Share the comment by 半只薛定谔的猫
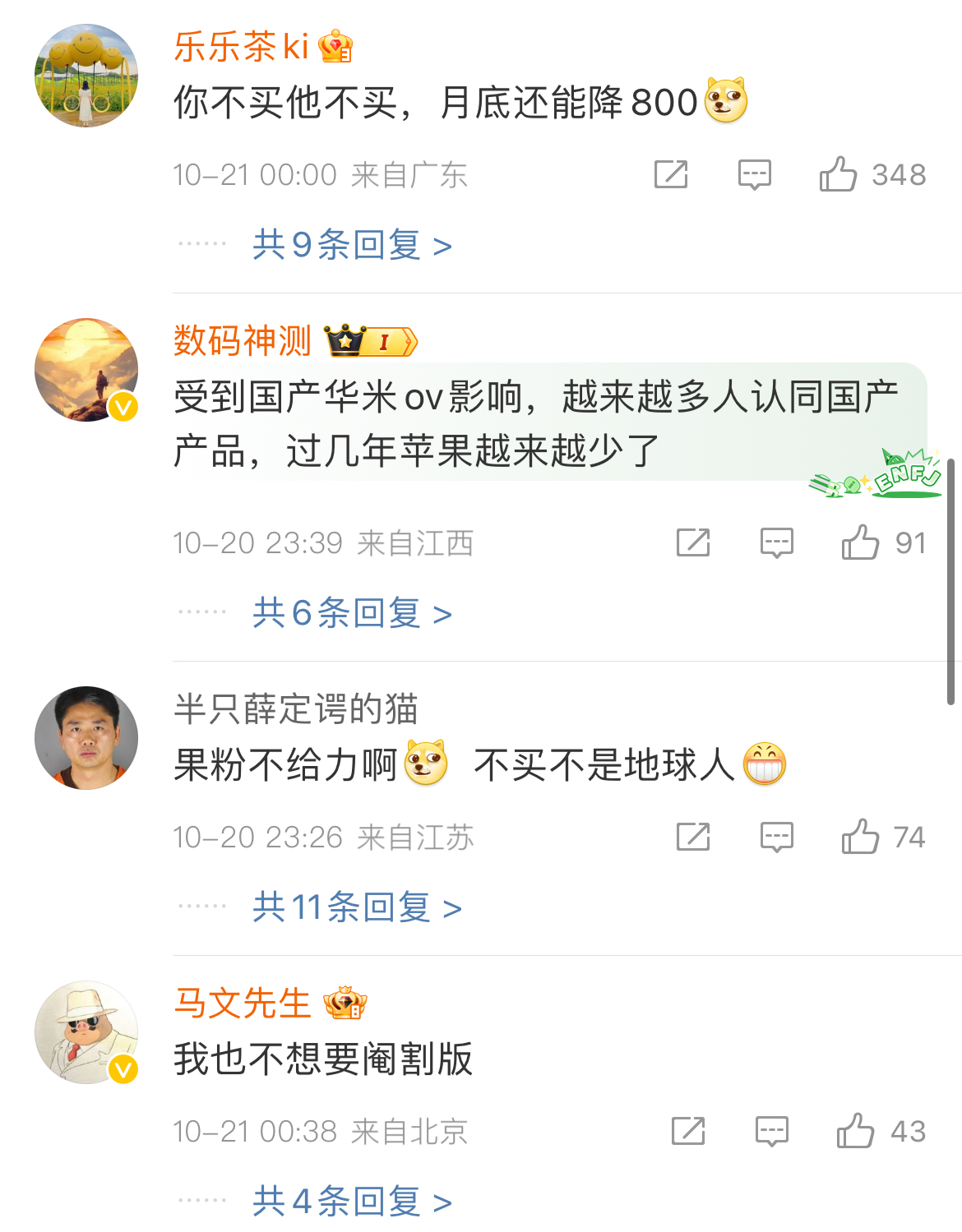Image resolution: width=962 pixels, height=1232 pixels. (x=693, y=837)
